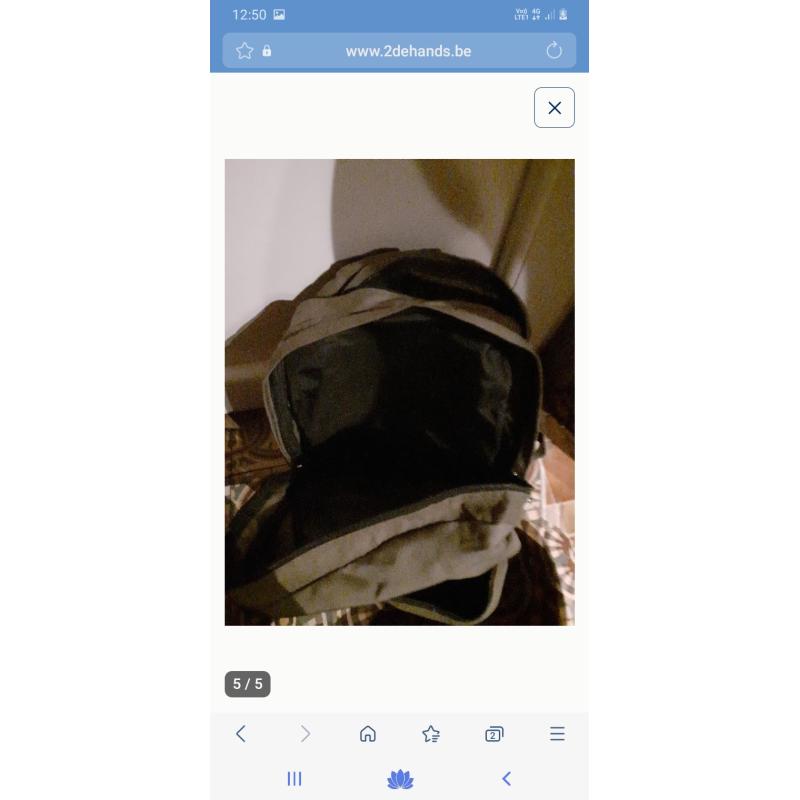
Task: Open the browser home page
Action: click(x=368, y=734)
